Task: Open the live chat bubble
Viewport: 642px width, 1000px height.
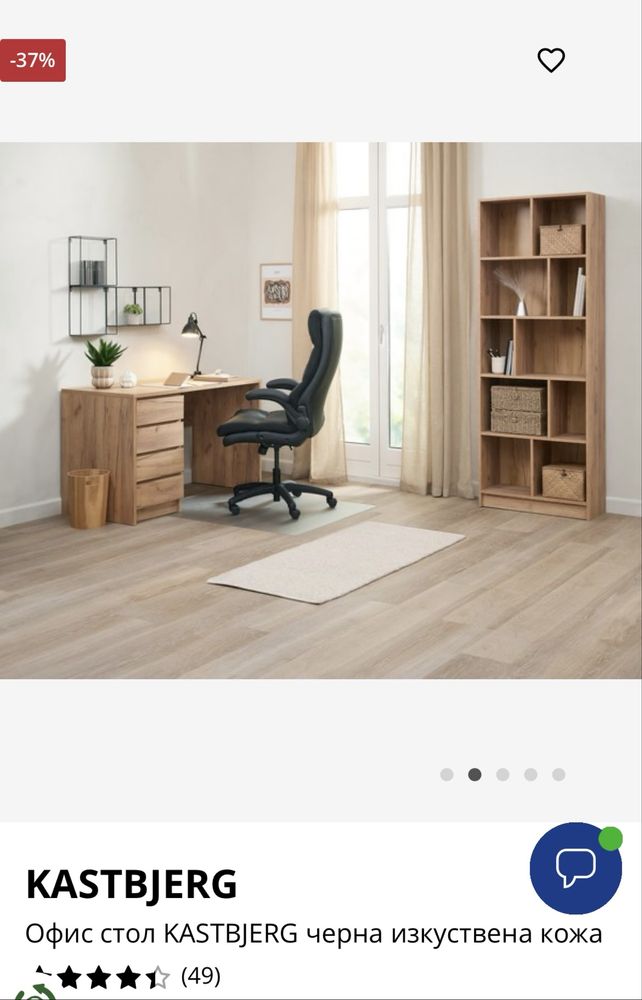Action: (576, 868)
